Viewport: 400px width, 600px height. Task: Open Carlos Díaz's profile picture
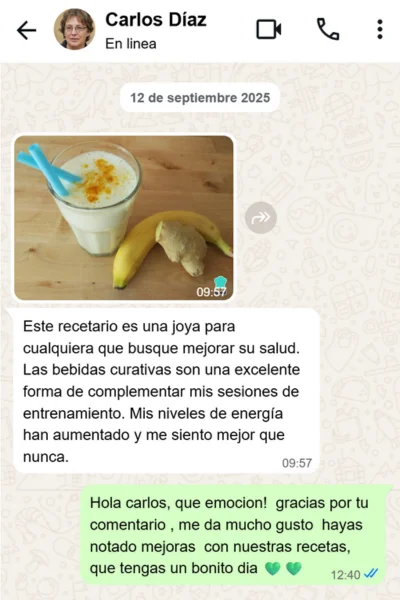point(74,29)
